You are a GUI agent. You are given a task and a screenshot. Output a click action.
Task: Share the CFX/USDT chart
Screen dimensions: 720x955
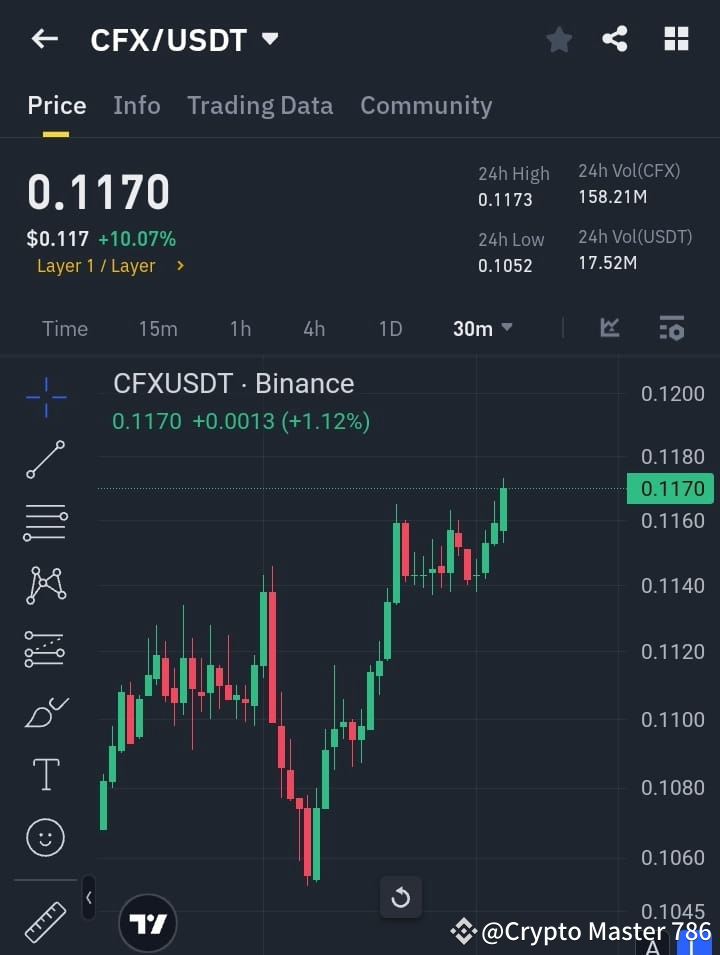[x=615, y=39]
